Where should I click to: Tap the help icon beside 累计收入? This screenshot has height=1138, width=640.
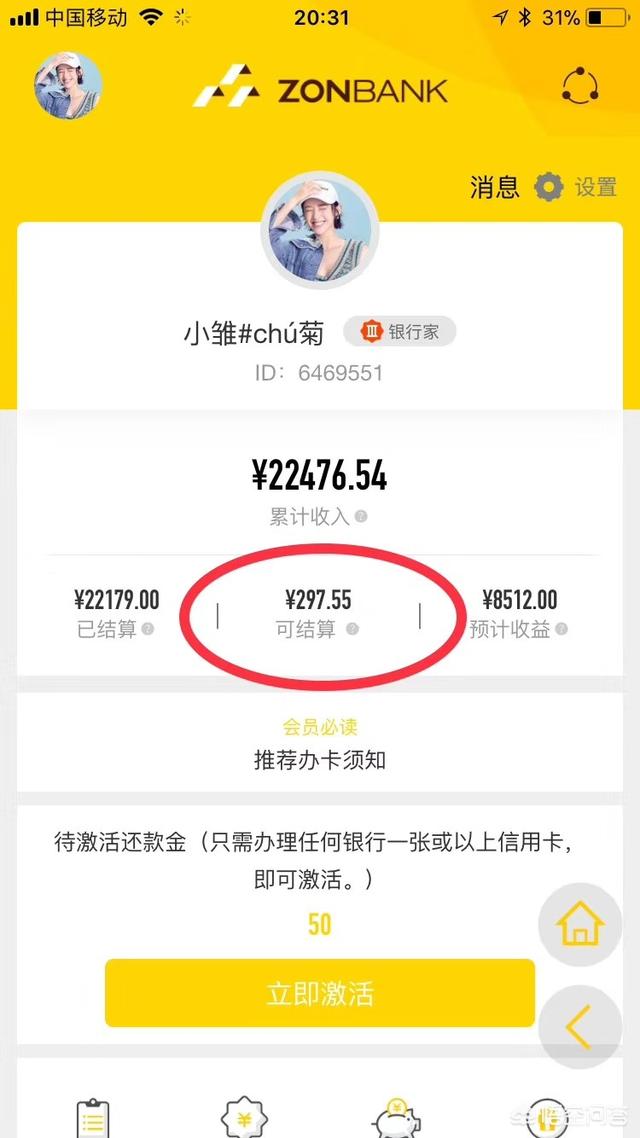pos(361,517)
